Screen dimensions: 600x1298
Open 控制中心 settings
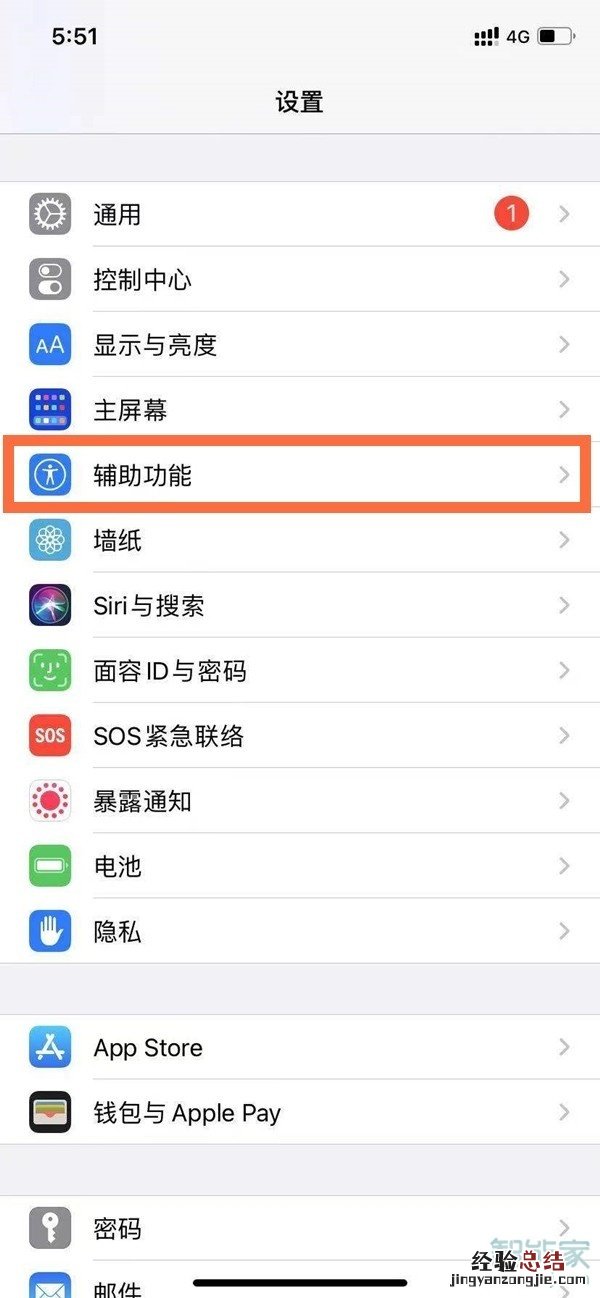click(300, 279)
